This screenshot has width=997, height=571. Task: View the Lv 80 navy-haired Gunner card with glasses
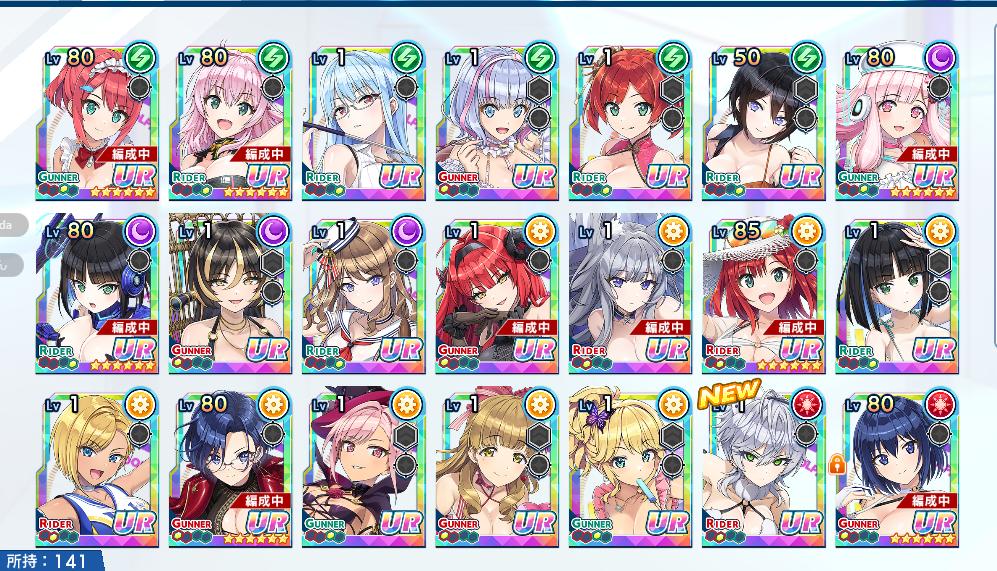point(230,470)
